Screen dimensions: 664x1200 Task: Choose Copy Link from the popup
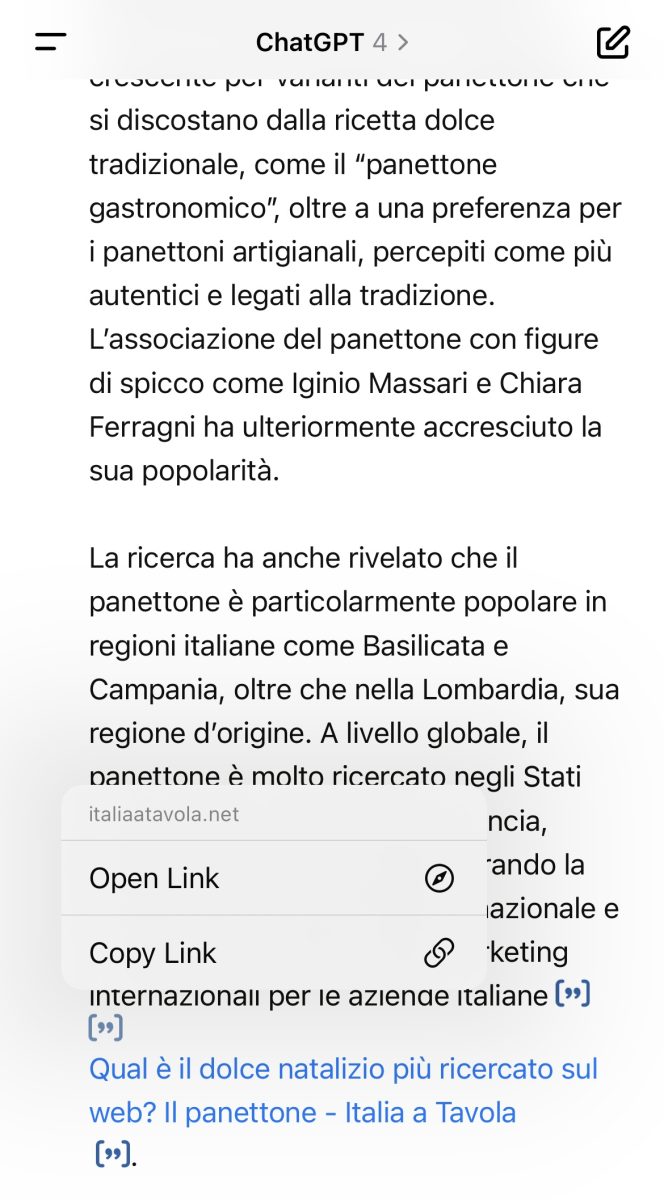[272, 953]
